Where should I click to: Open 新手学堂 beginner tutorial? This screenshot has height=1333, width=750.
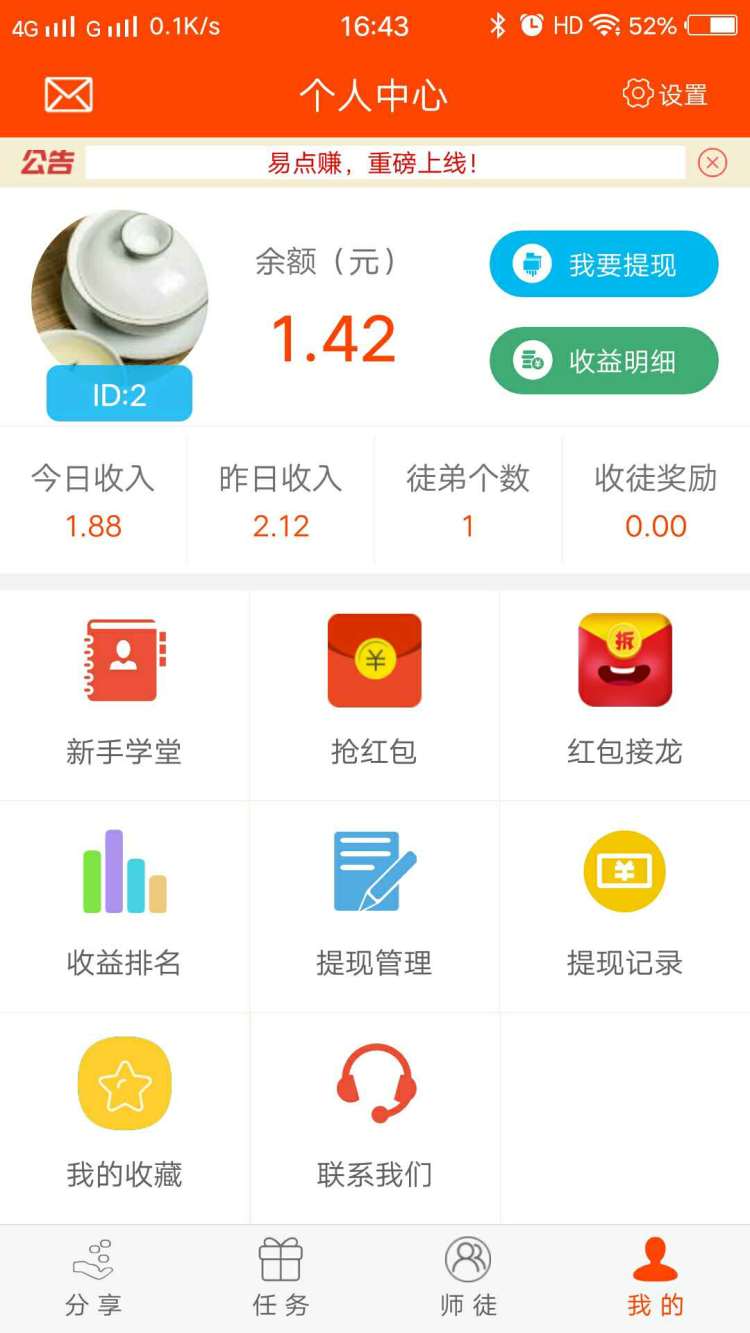124,694
